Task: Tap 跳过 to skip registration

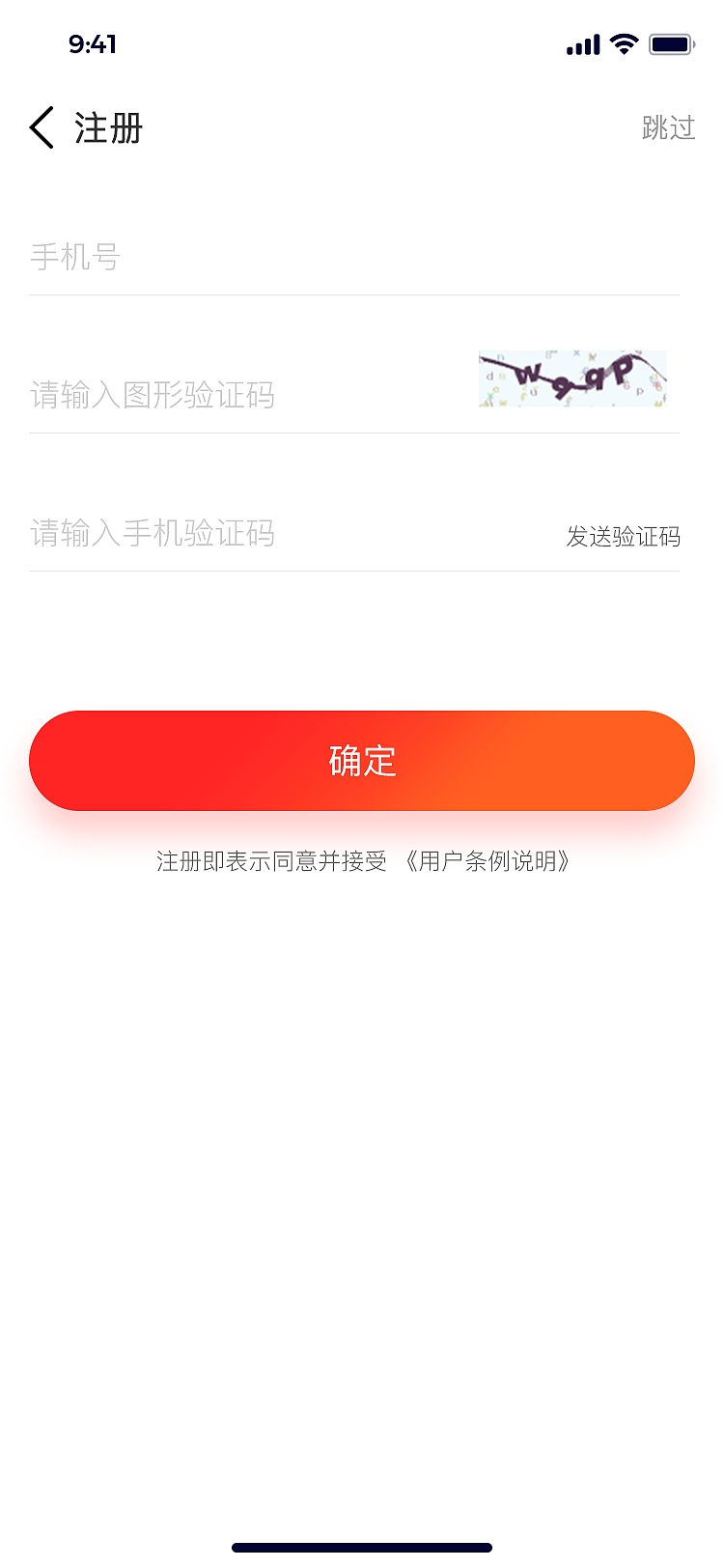Action: [668, 128]
